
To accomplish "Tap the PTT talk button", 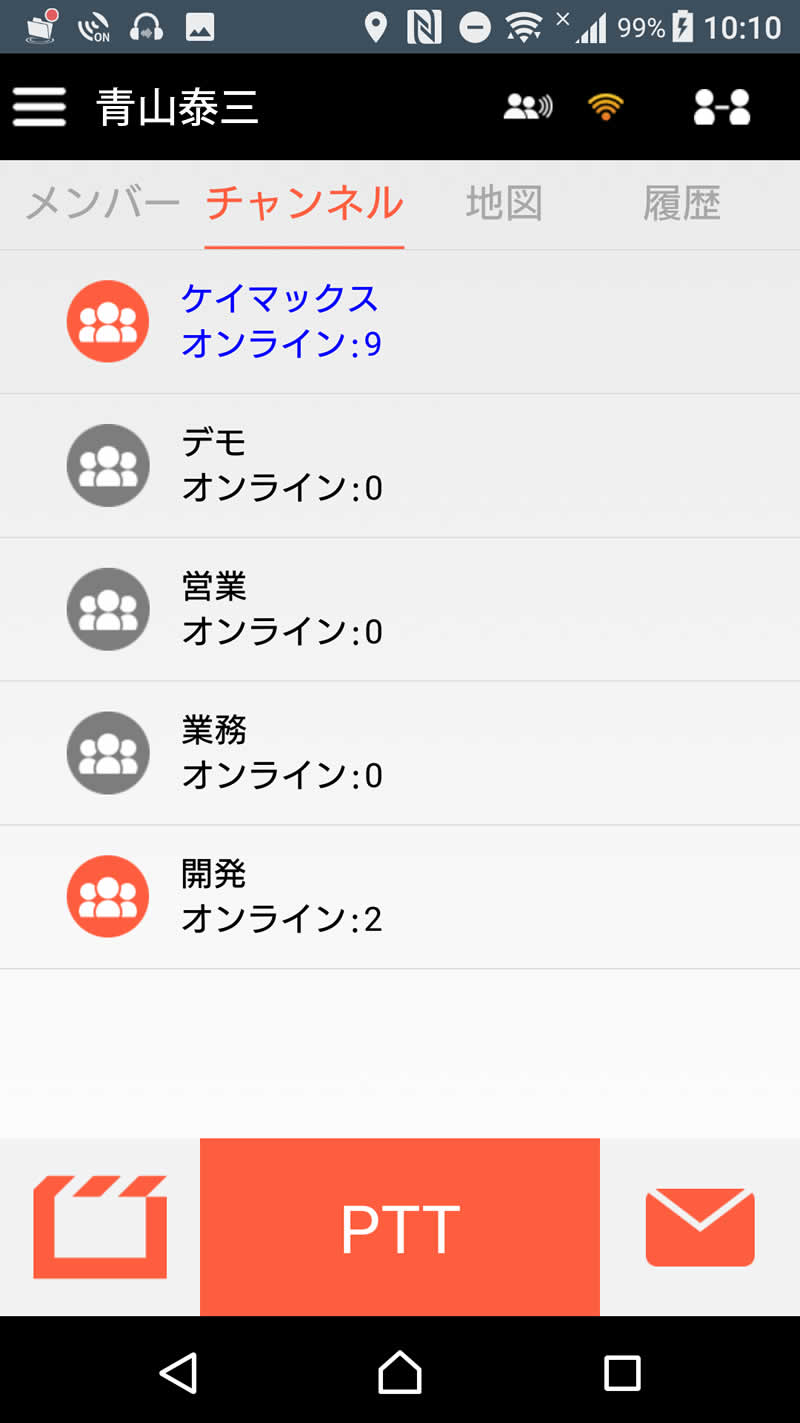I will [x=400, y=1227].
